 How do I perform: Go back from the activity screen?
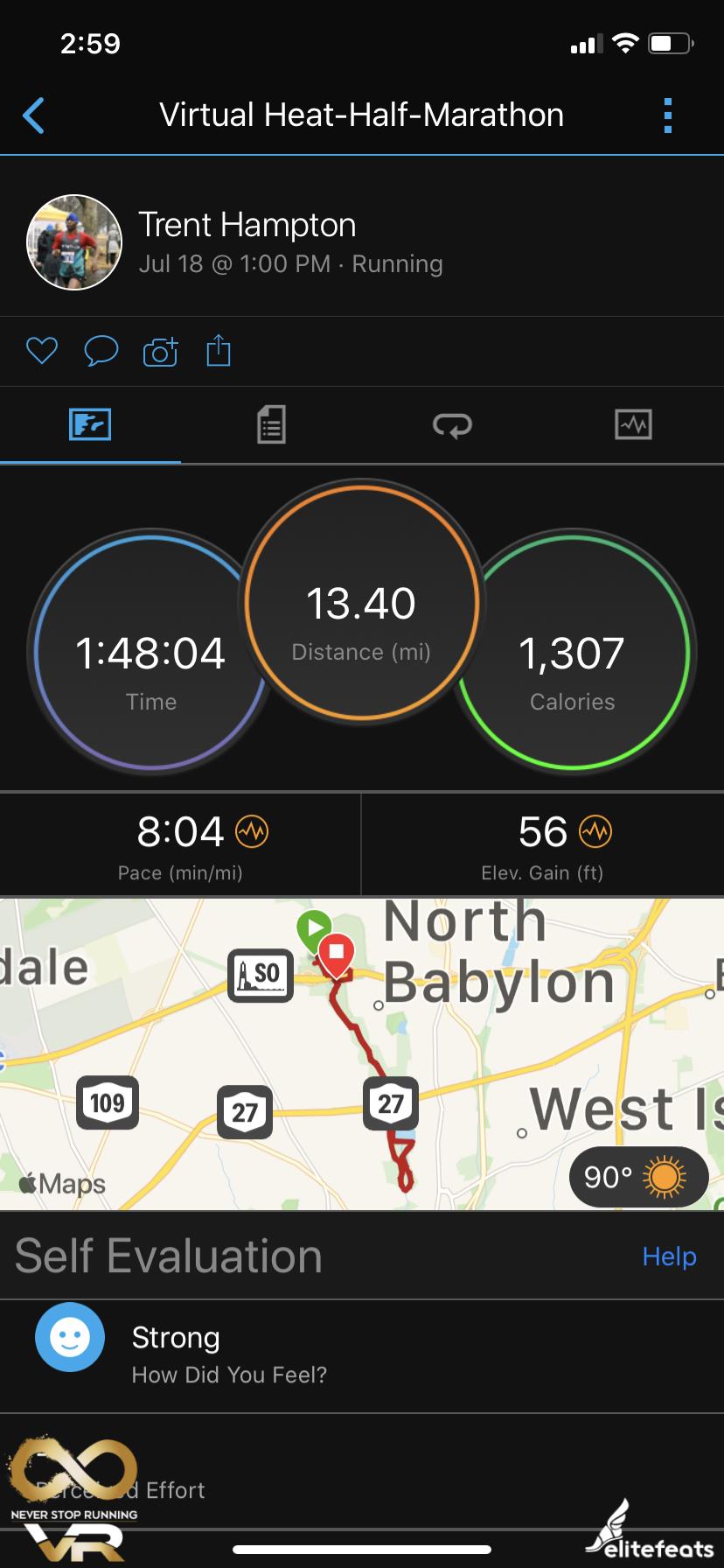[33, 115]
